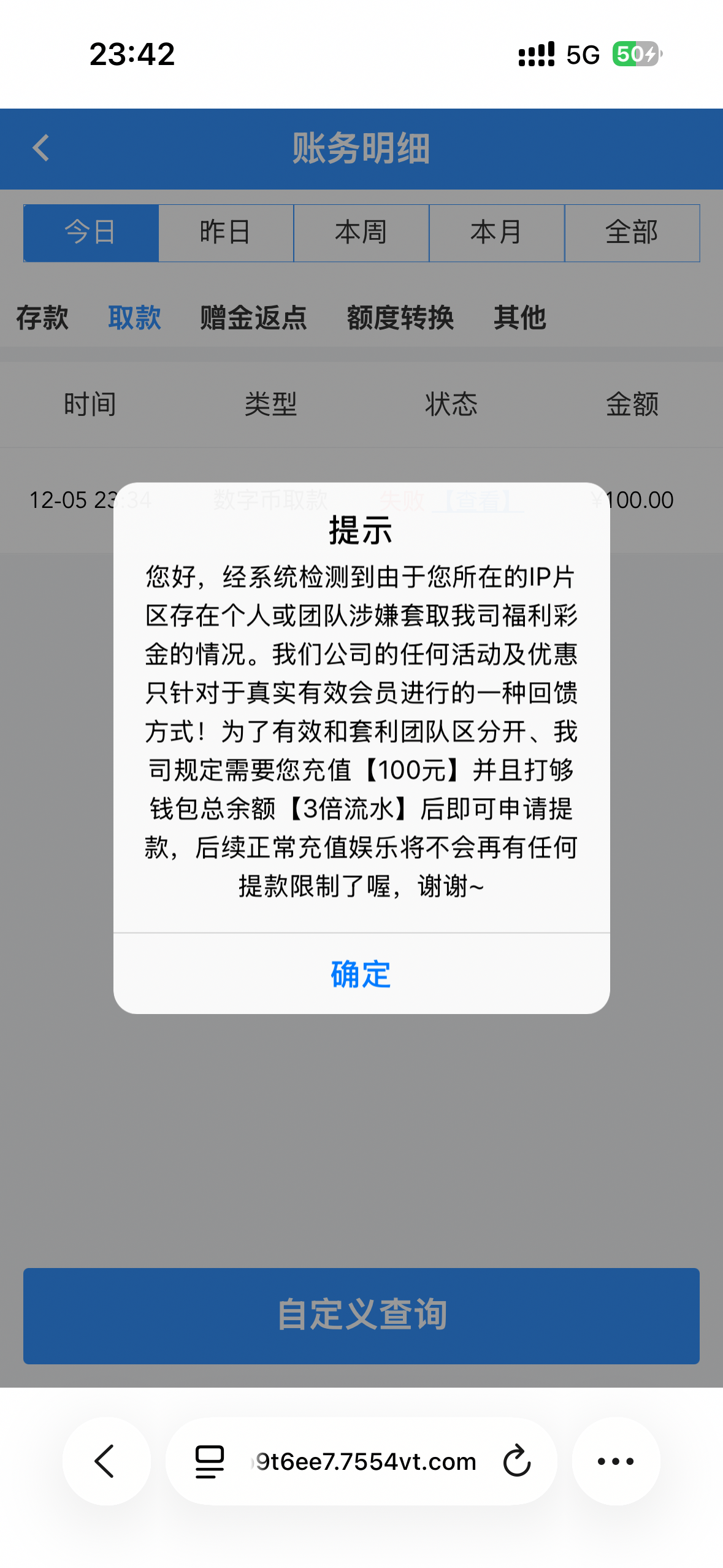Screen dimensions: 723x1568
Task: Select the 今日 time filter
Action: pyautogui.click(x=91, y=233)
